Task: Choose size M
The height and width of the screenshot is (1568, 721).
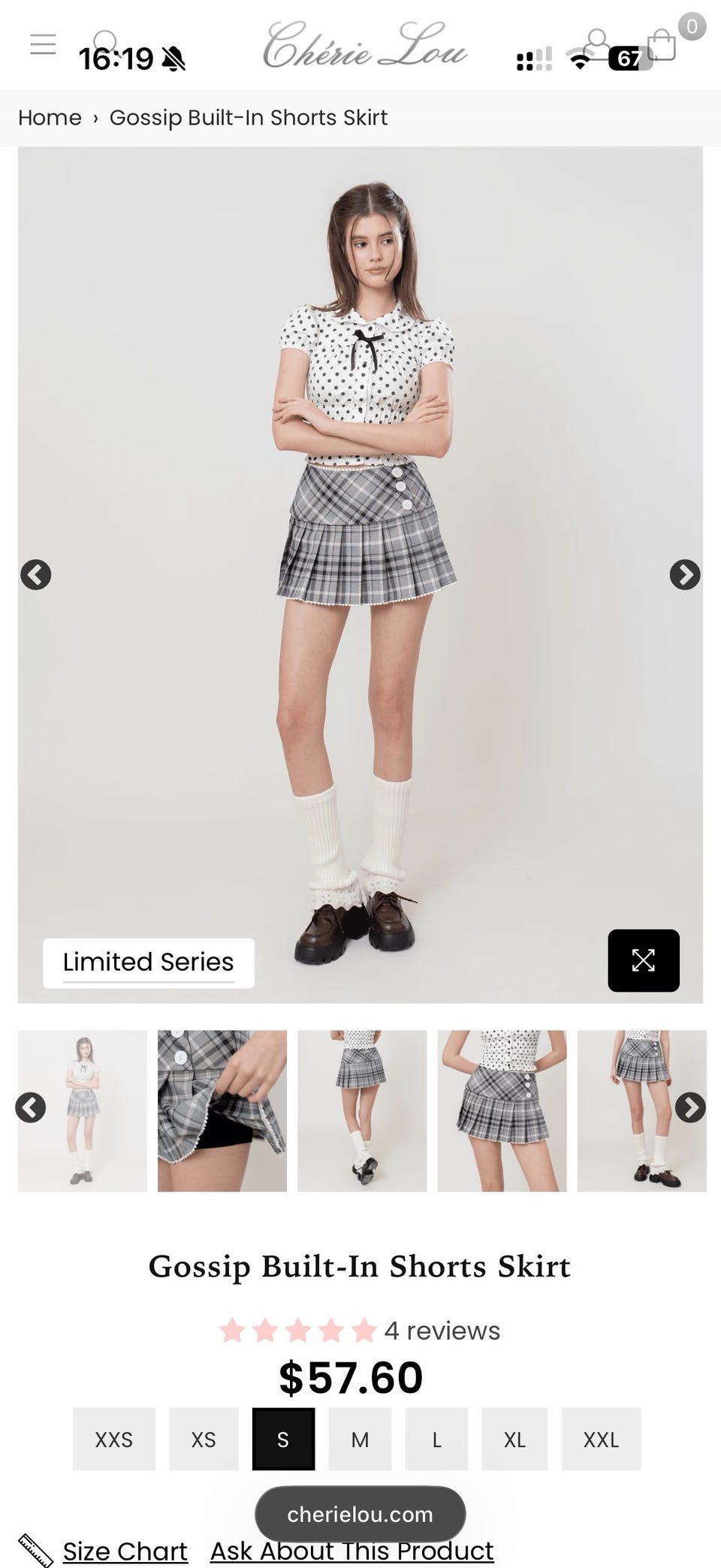Action: pos(360,1439)
